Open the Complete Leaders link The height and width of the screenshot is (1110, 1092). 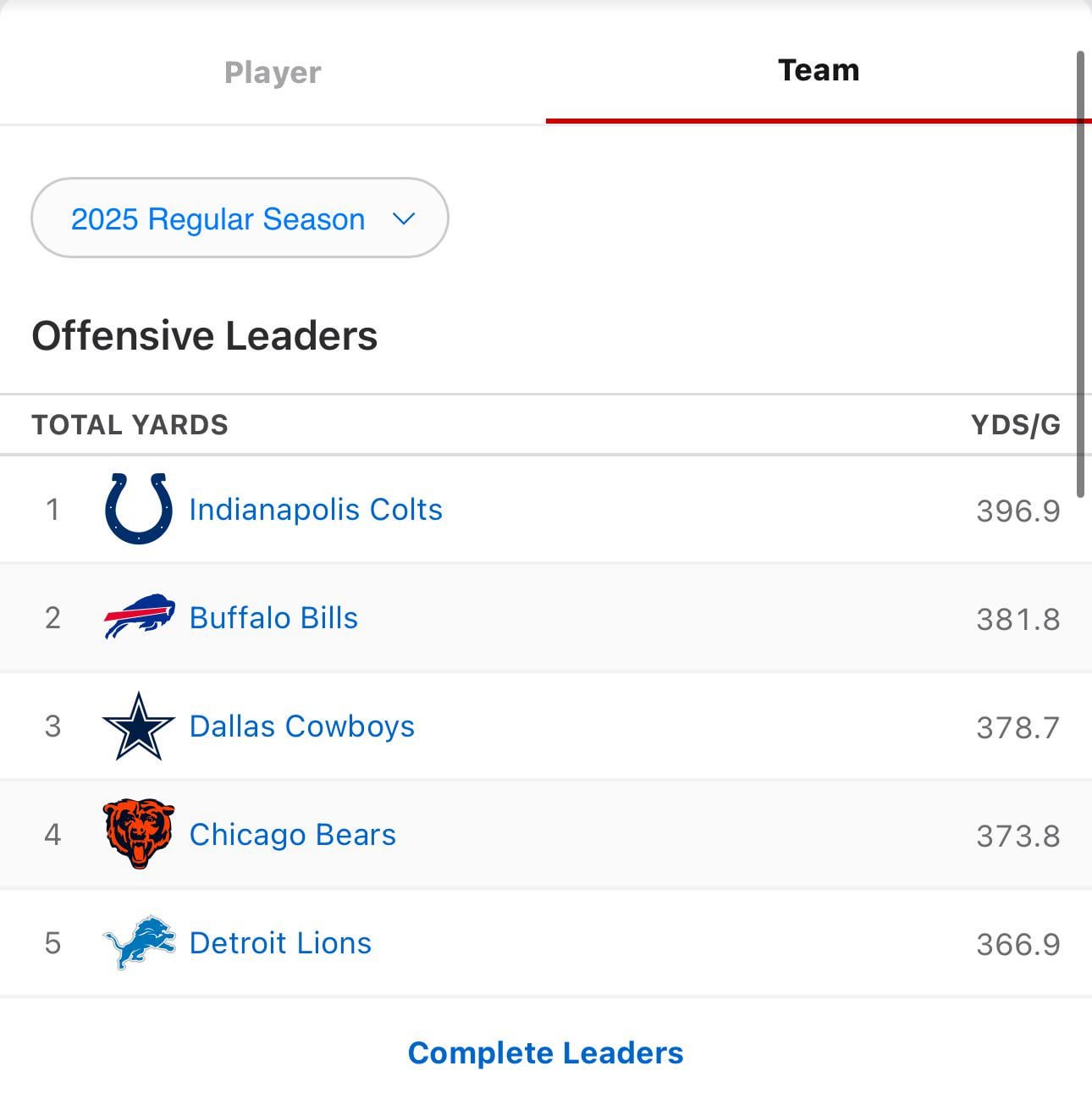pos(545,1052)
